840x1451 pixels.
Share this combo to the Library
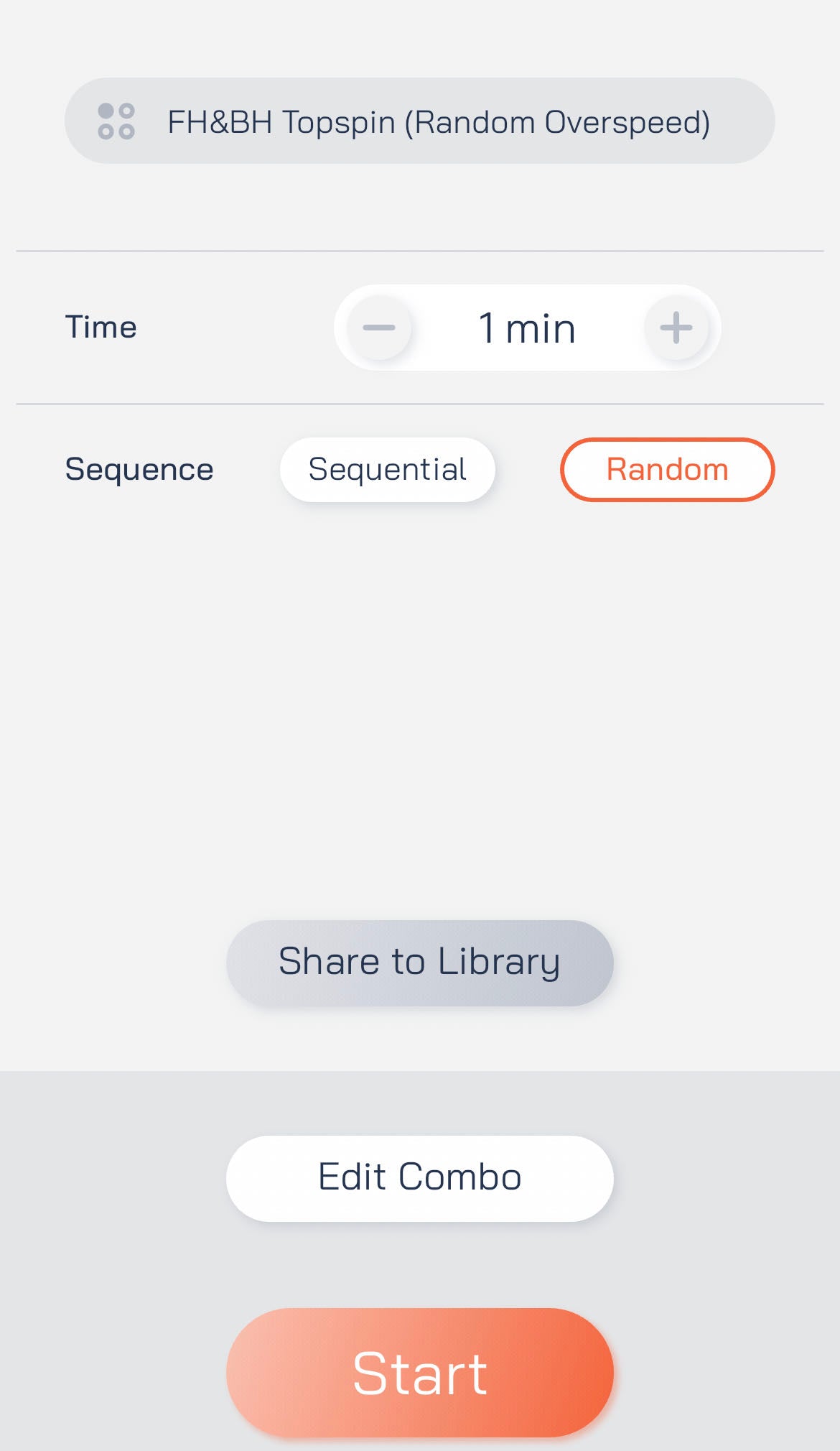coord(419,961)
